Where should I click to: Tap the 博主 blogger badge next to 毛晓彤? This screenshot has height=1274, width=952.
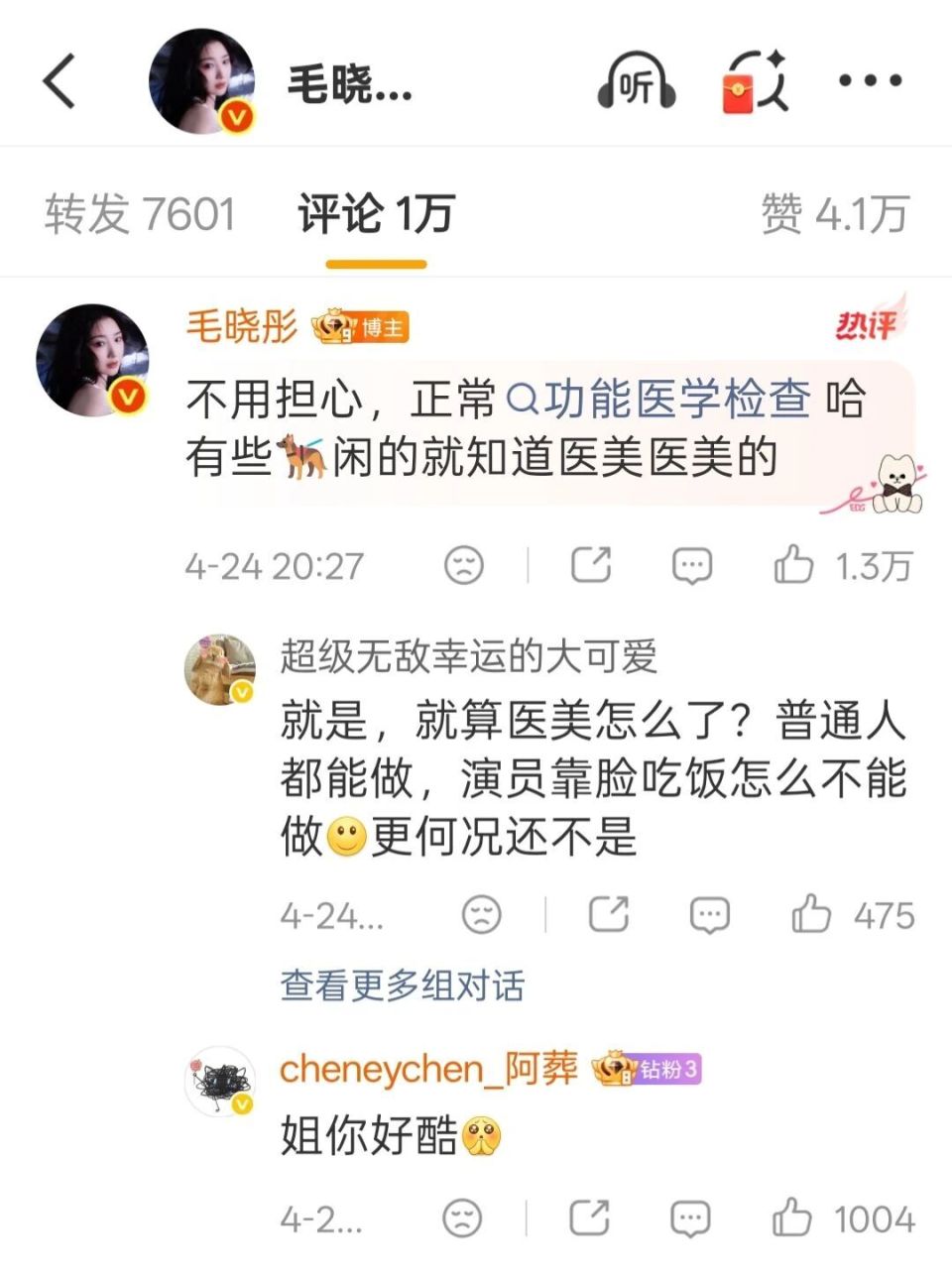pos(362,327)
